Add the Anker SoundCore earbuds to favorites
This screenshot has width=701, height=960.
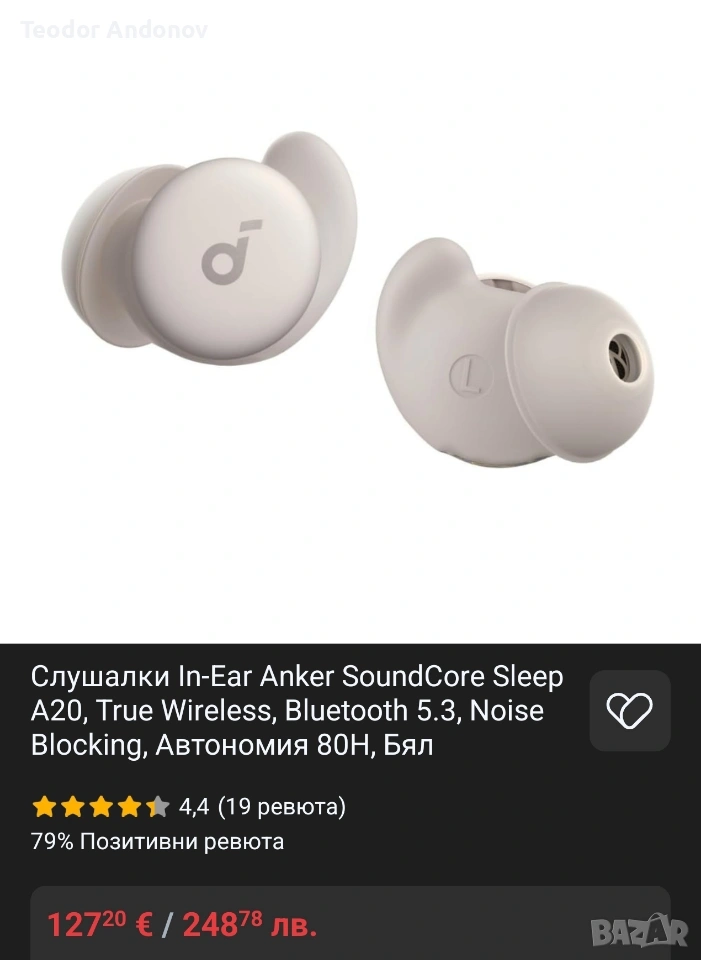629,711
